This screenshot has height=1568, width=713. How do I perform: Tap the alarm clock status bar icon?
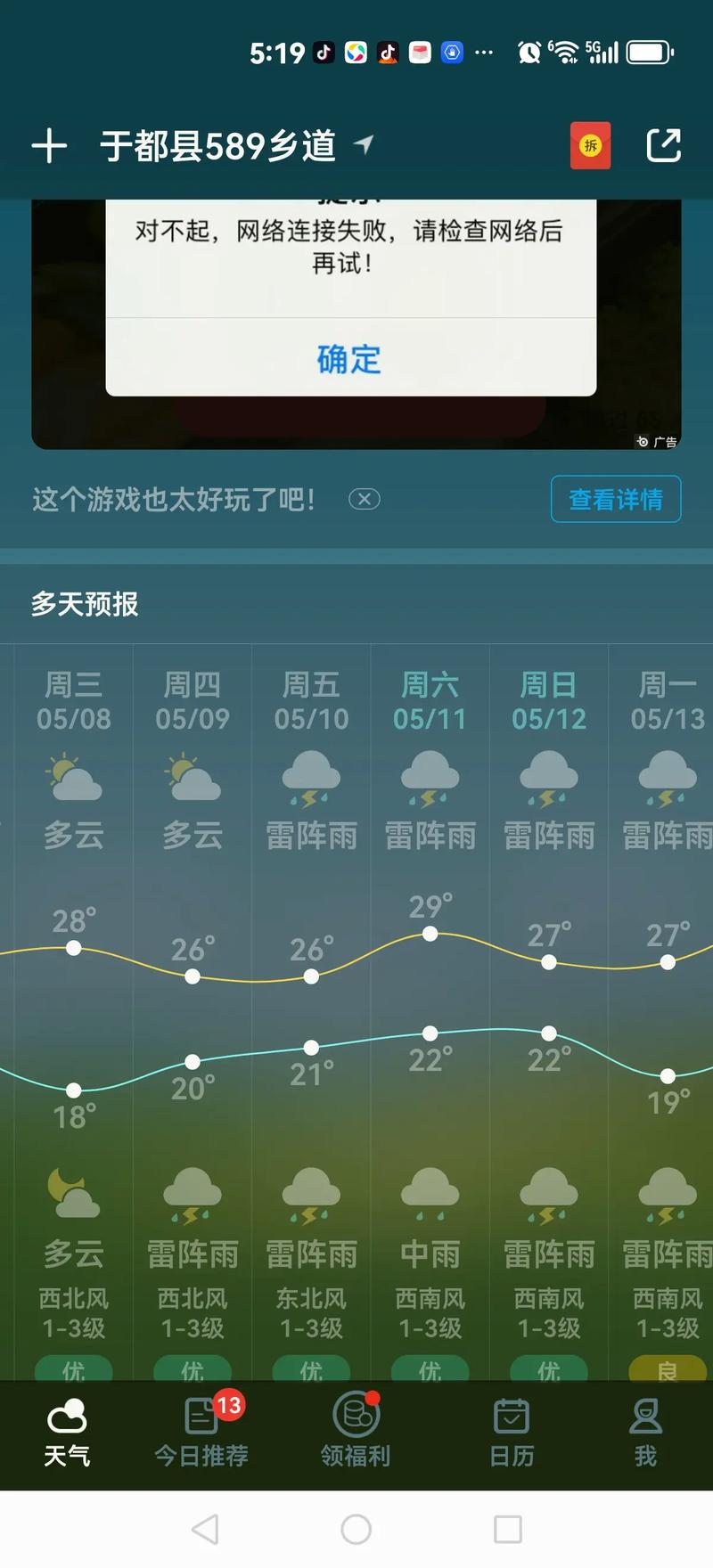tap(528, 53)
